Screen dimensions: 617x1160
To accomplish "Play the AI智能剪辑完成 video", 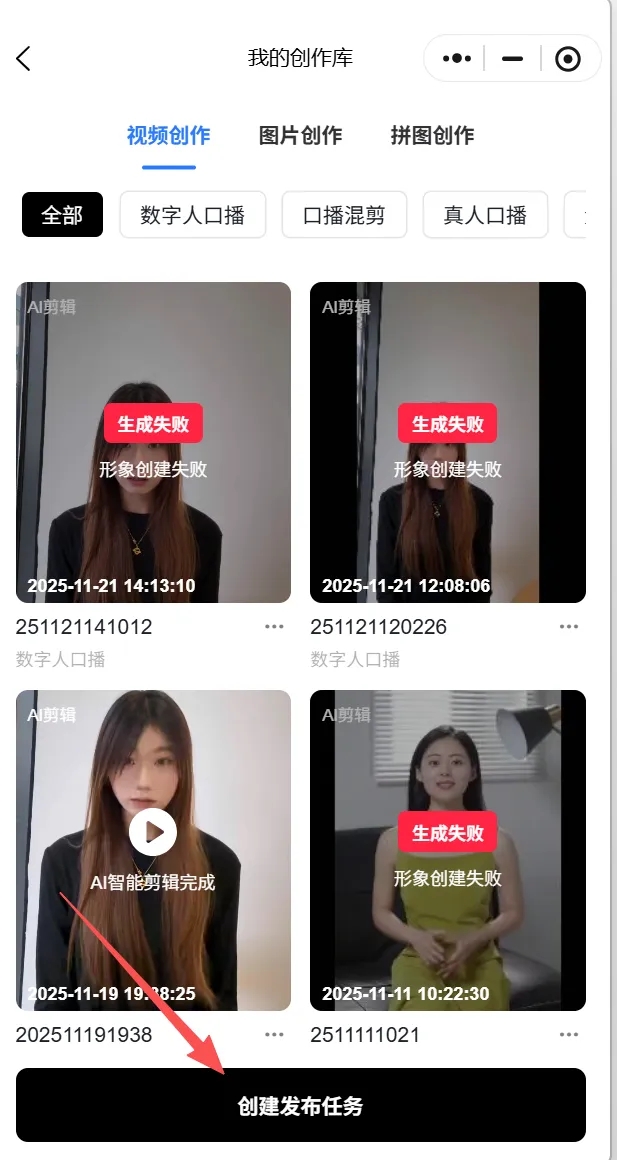I will point(153,832).
